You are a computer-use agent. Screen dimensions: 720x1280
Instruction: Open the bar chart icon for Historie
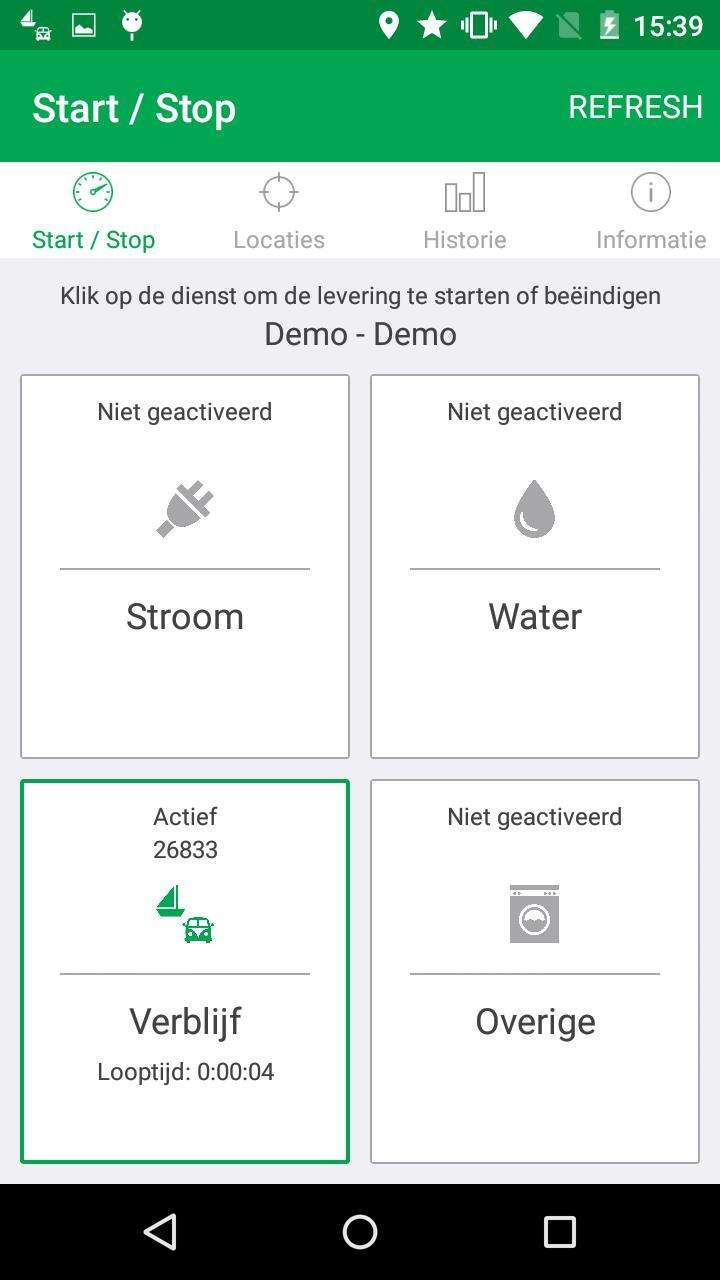tap(464, 191)
